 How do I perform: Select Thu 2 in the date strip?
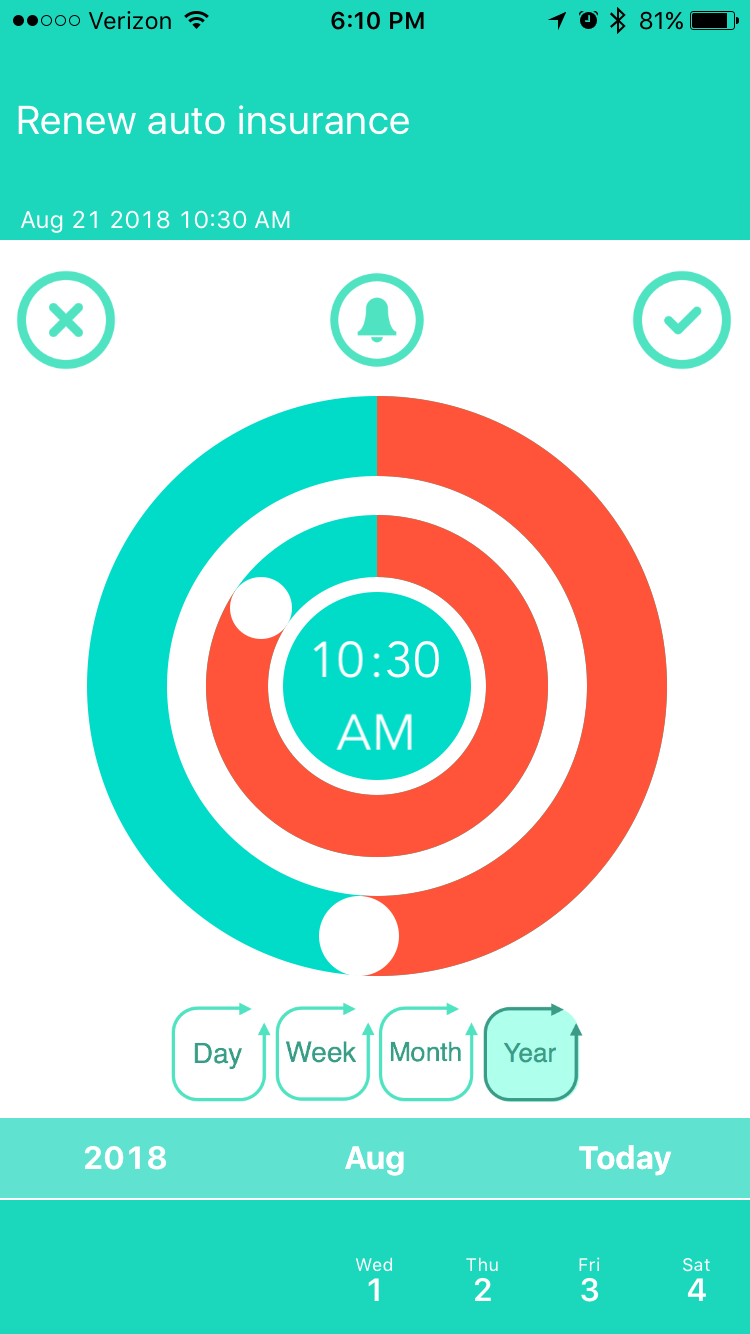click(x=482, y=1280)
